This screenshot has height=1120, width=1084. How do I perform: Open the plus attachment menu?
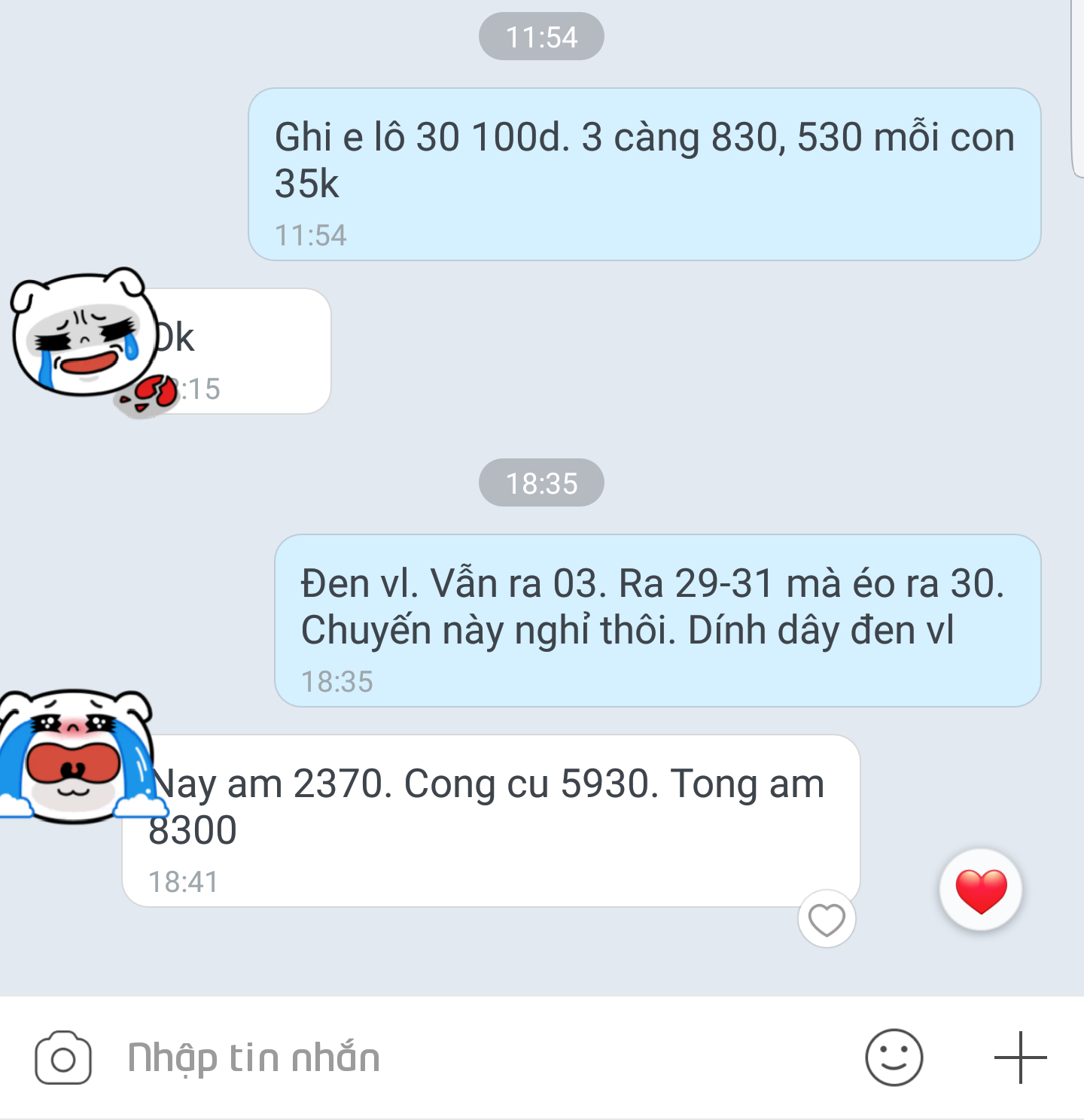(x=1020, y=1058)
